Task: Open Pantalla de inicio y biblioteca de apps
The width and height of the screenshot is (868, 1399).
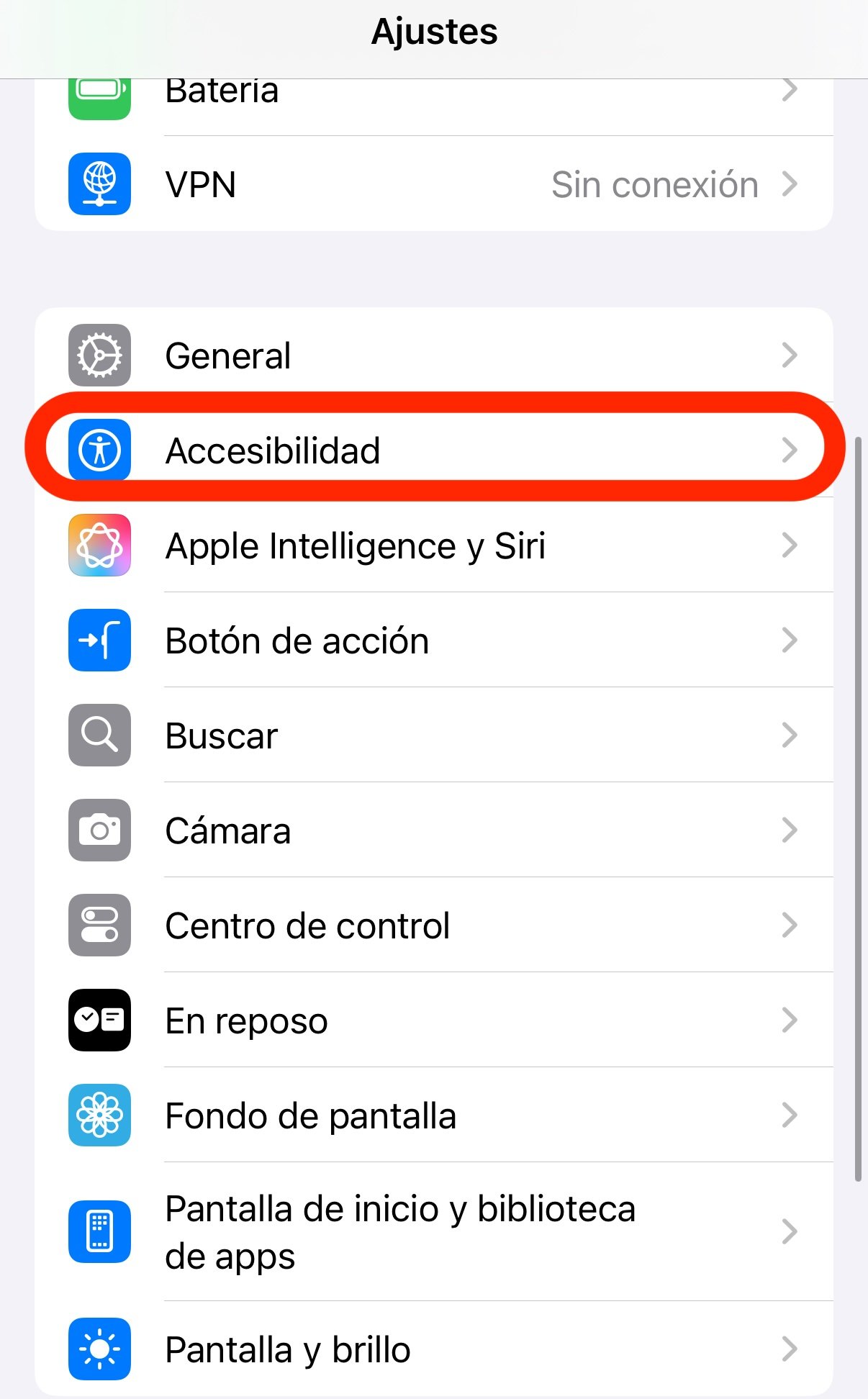Action: pyautogui.click(x=432, y=1232)
